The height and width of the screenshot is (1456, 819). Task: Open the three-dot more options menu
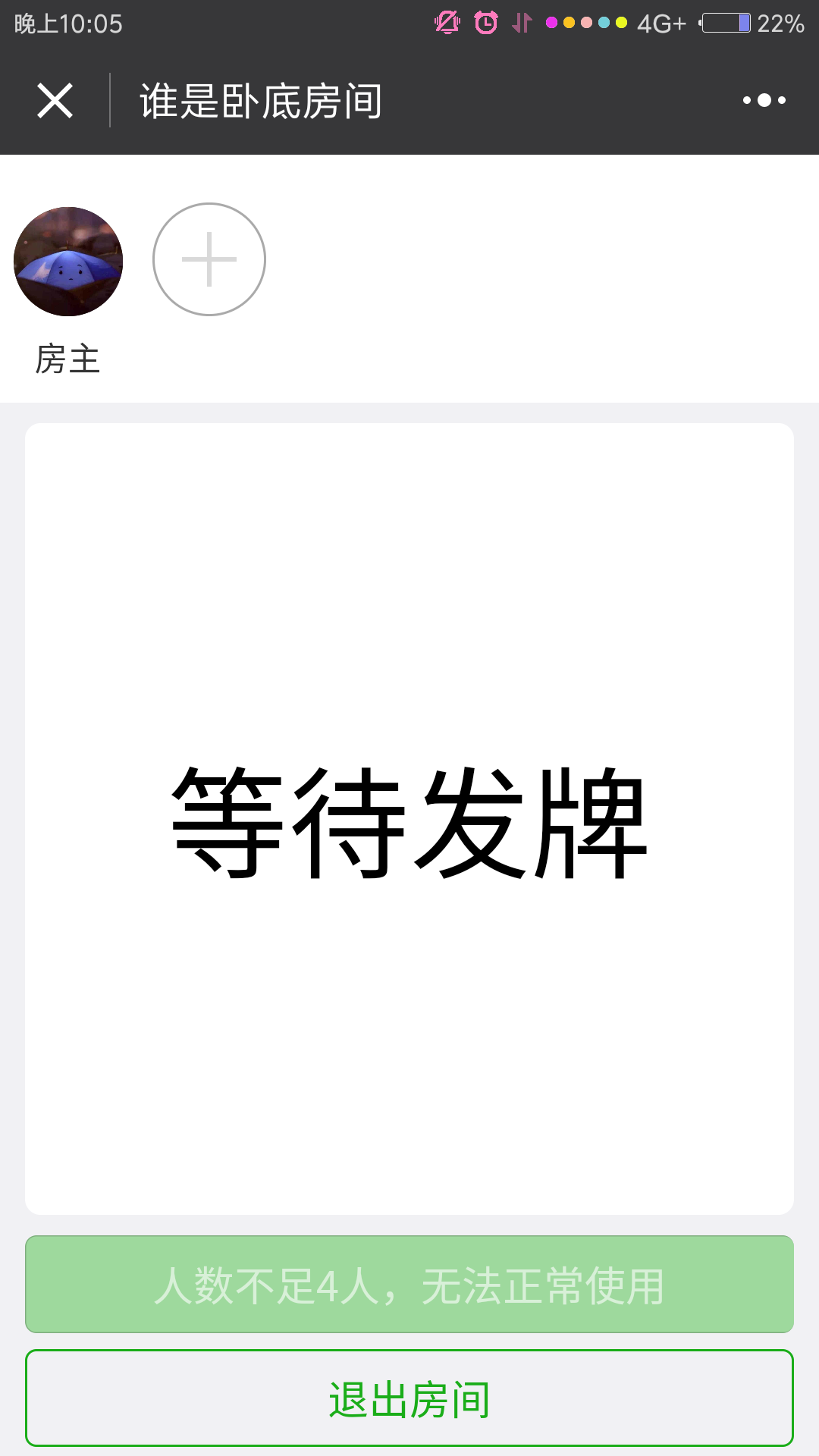[x=764, y=101]
